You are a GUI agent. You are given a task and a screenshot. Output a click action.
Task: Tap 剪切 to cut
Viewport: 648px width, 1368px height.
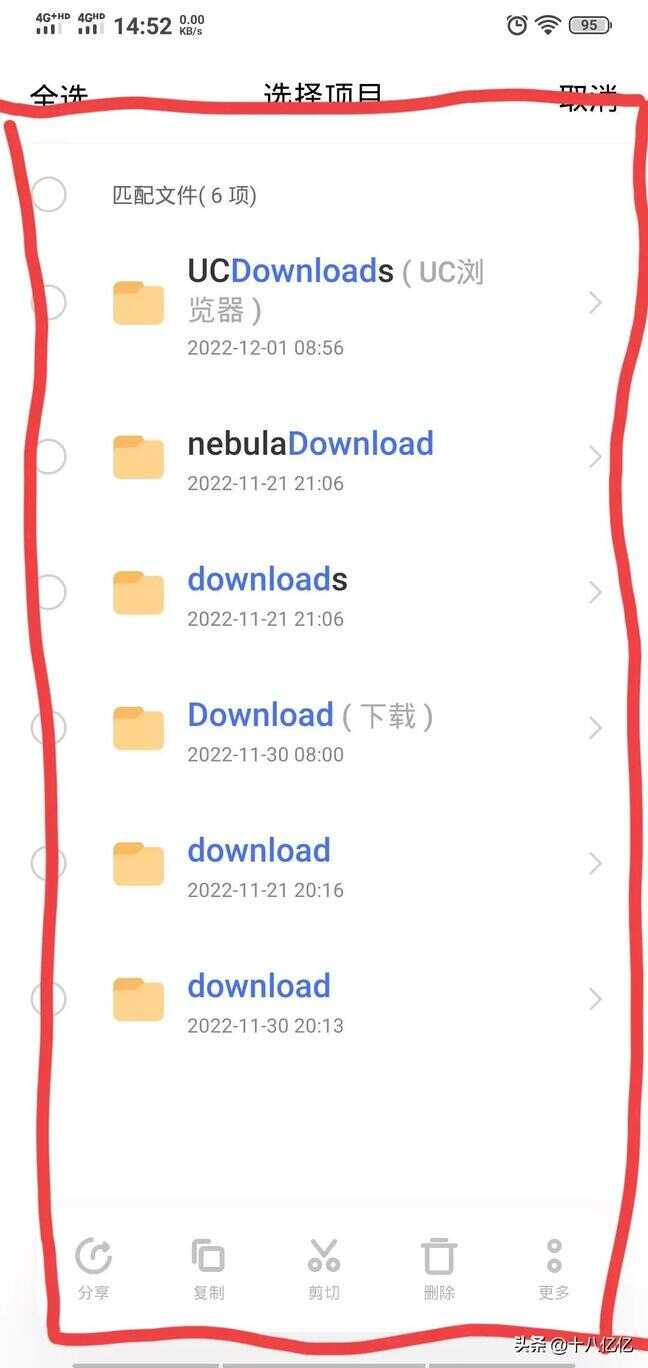pos(323,1266)
